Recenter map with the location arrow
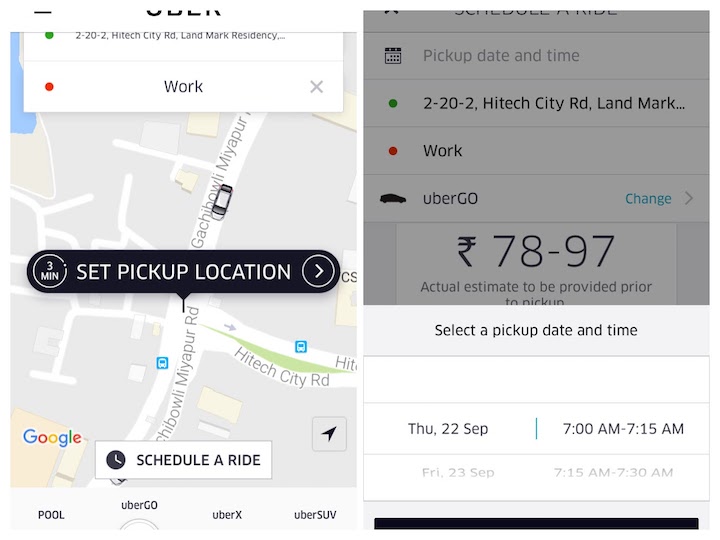Image resolution: width=720 pixels, height=540 pixels. click(x=329, y=433)
